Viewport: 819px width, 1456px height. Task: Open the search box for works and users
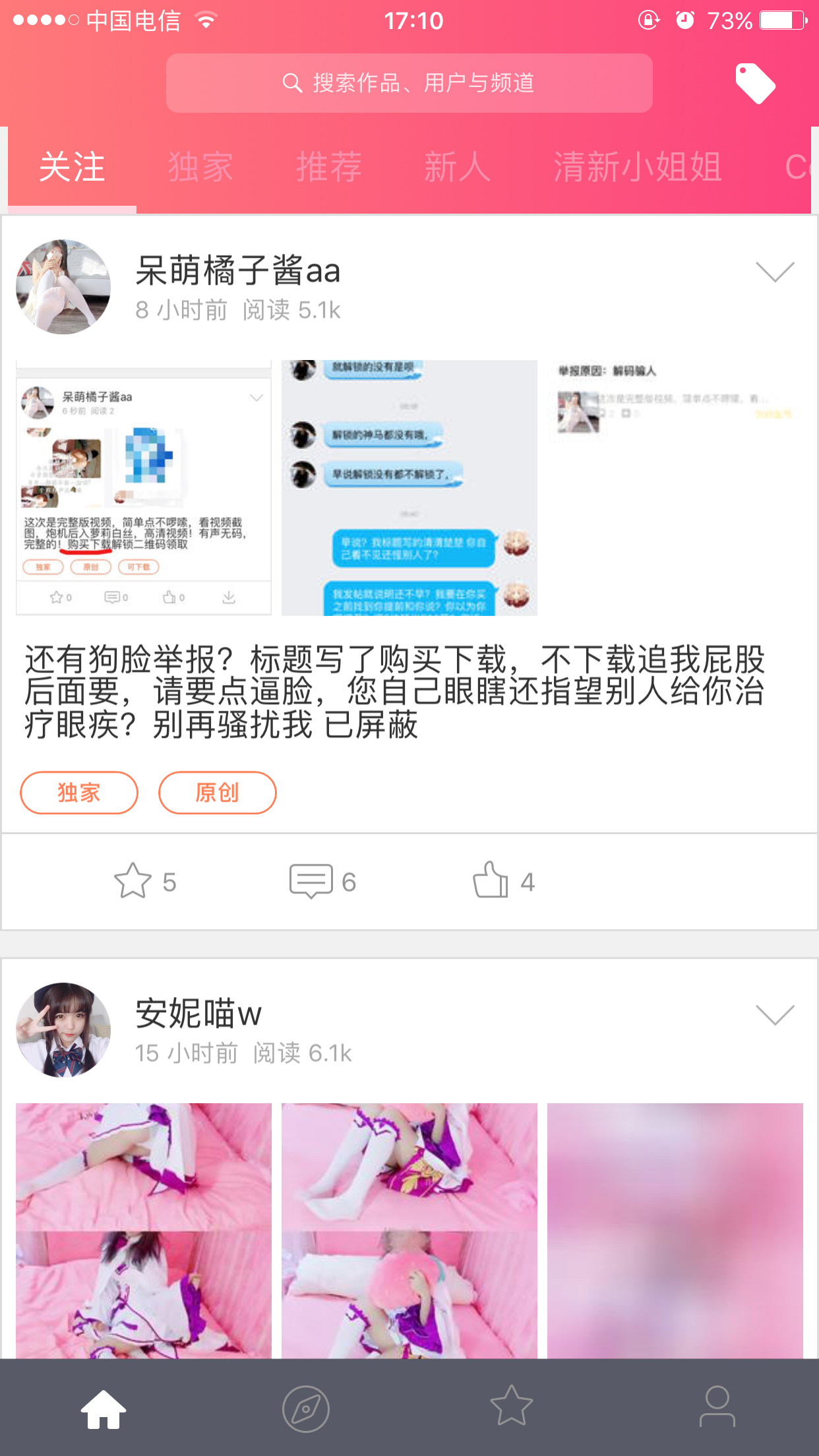click(409, 83)
